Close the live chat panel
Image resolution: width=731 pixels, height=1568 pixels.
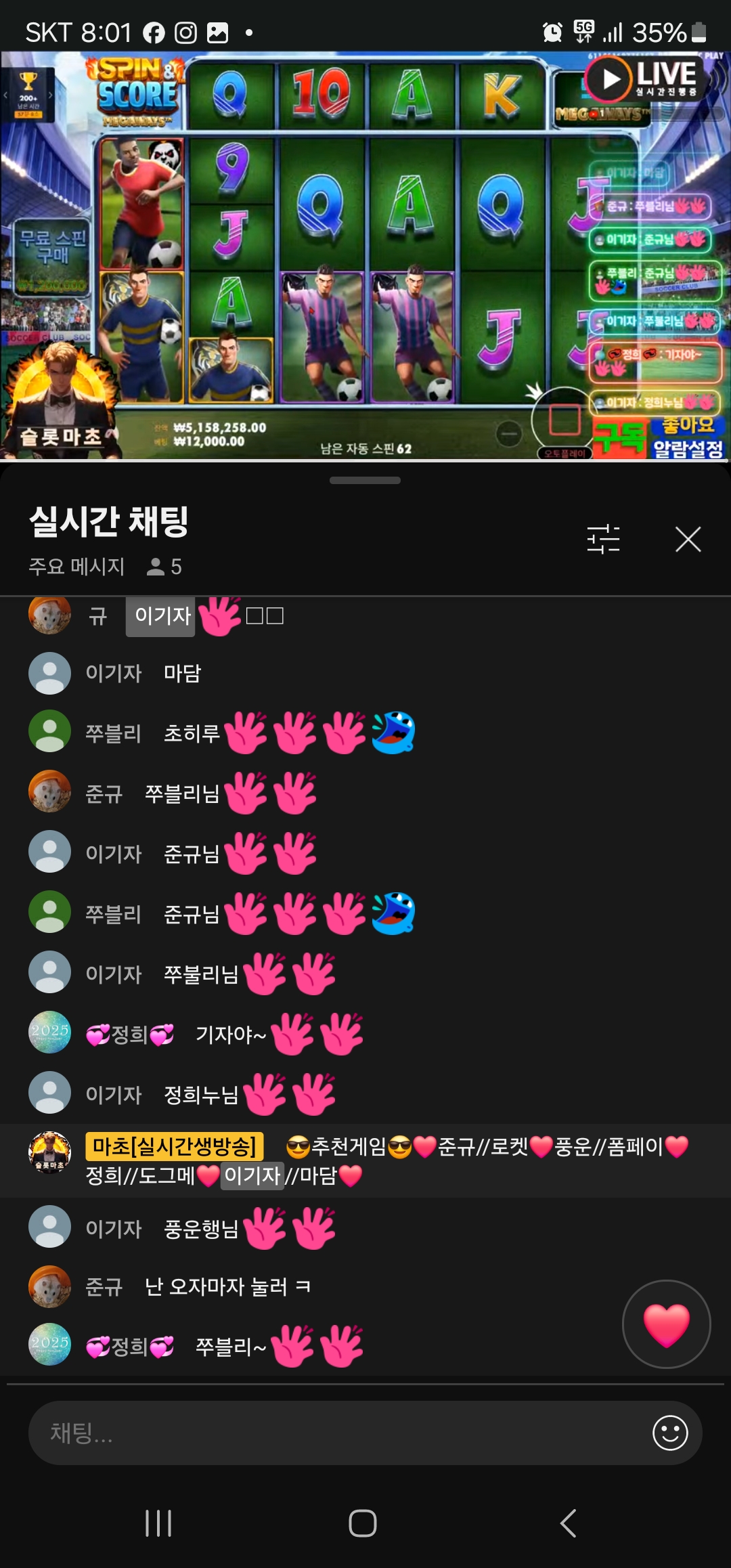click(x=688, y=540)
